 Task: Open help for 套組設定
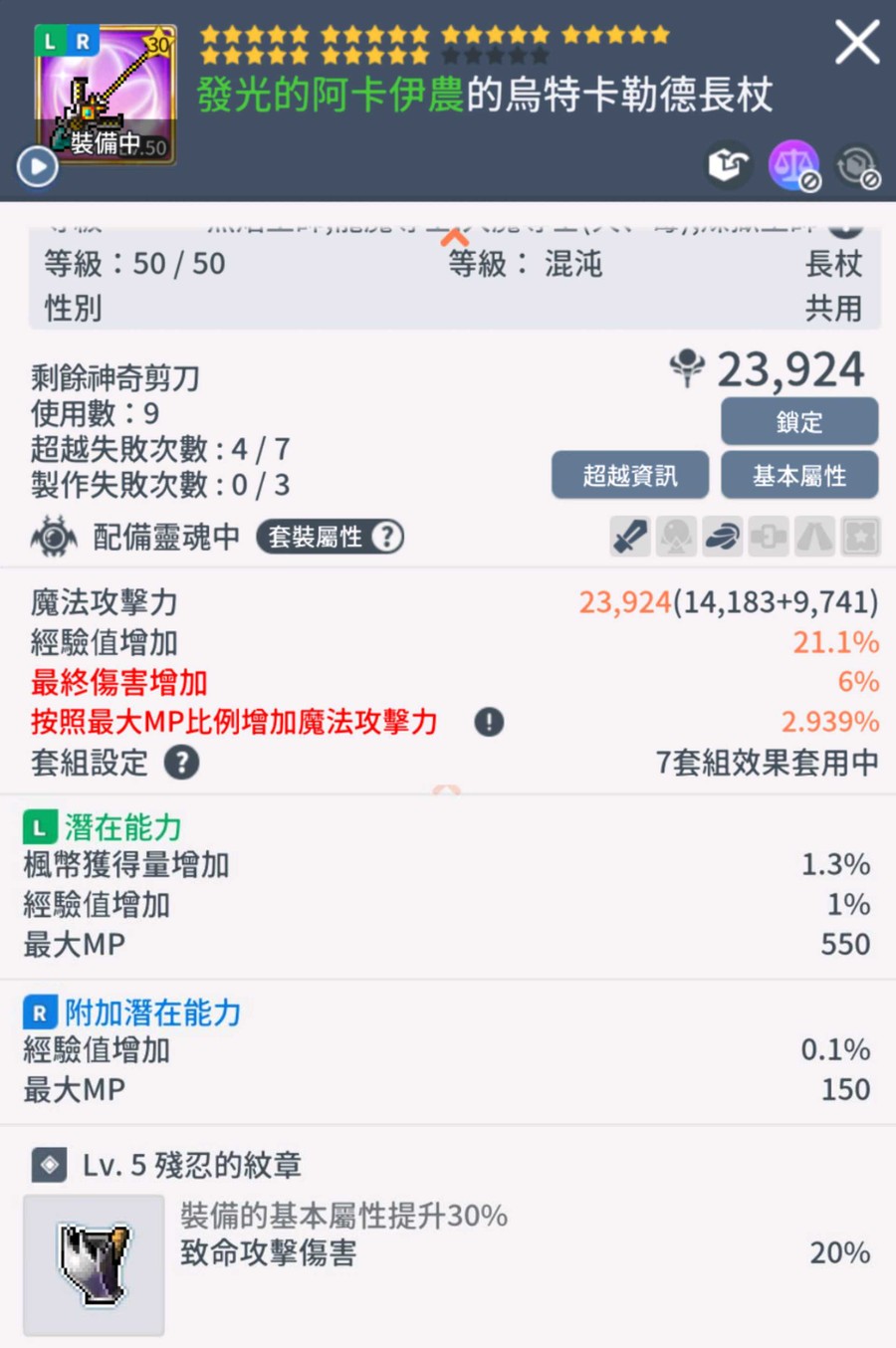[181, 763]
